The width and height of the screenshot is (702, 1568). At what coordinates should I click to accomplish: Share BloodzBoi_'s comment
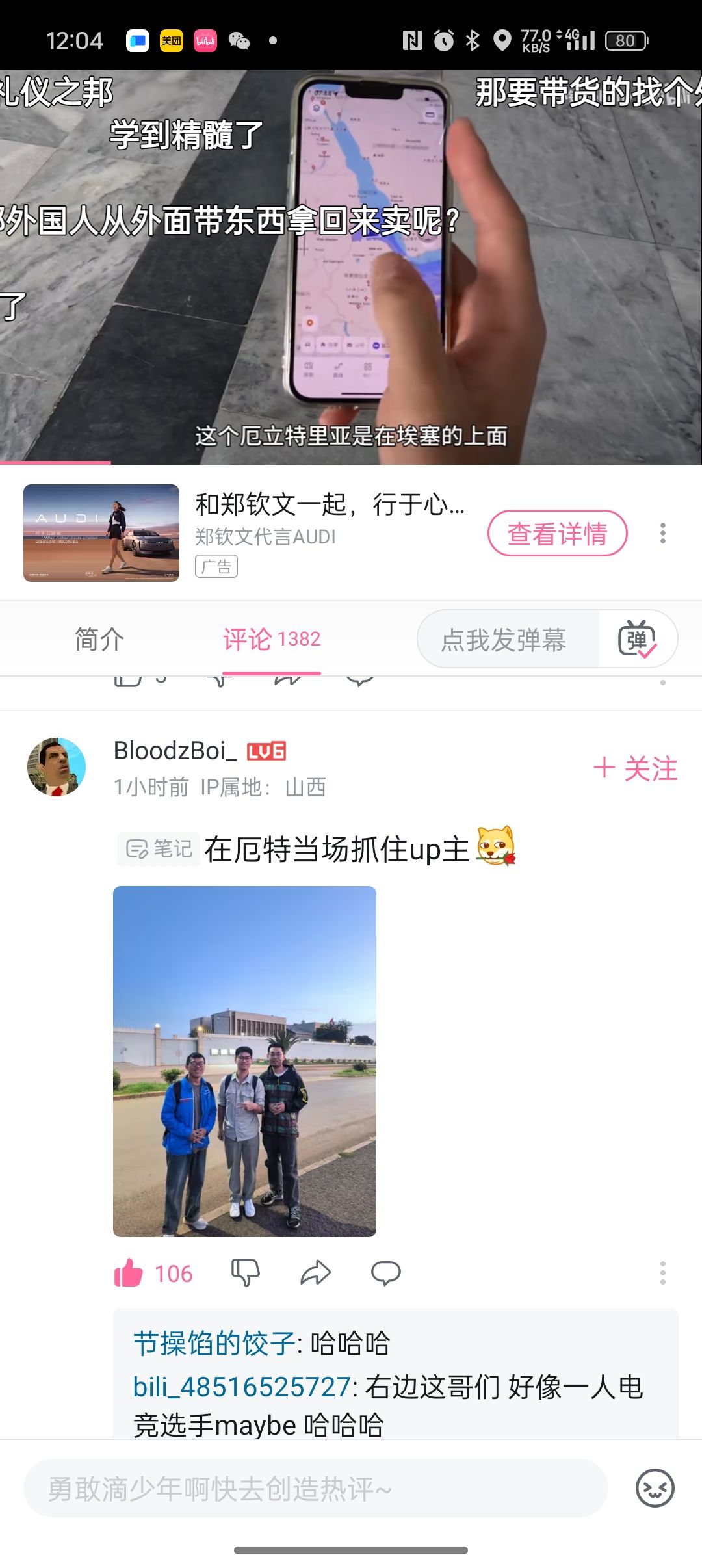pos(316,1272)
